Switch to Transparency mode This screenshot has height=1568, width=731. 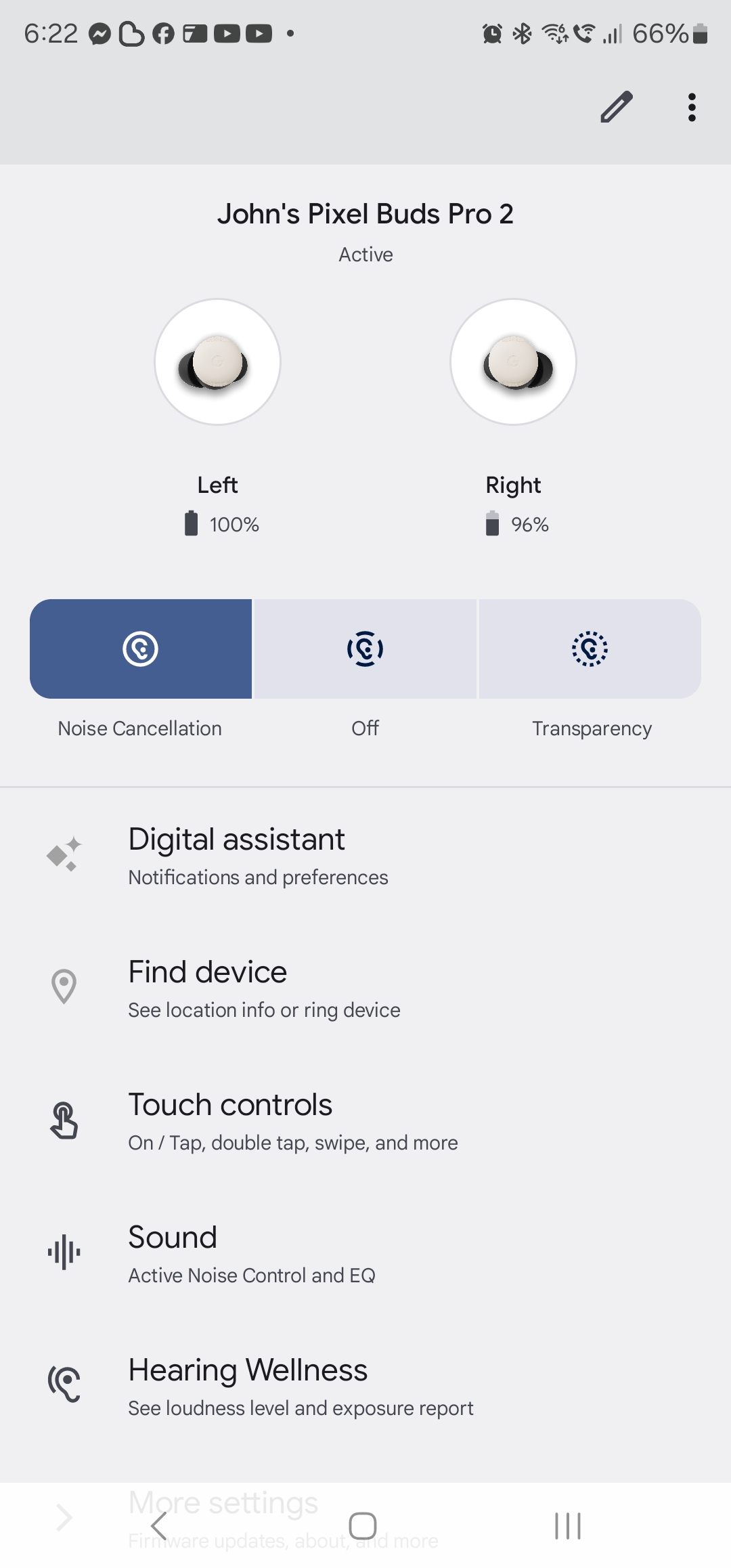point(590,649)
